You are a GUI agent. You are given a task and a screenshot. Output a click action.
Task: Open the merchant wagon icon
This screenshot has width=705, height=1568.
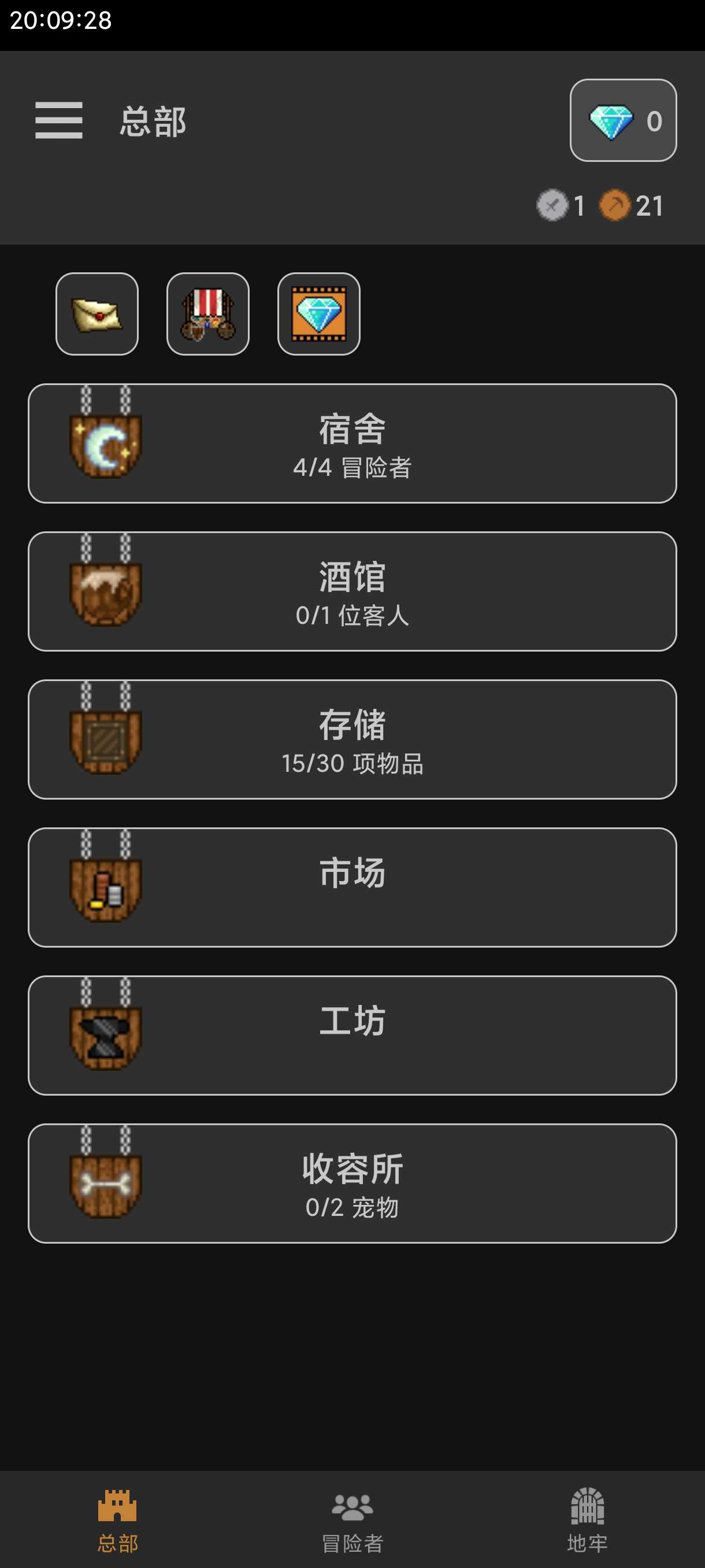tap(207, 314)
